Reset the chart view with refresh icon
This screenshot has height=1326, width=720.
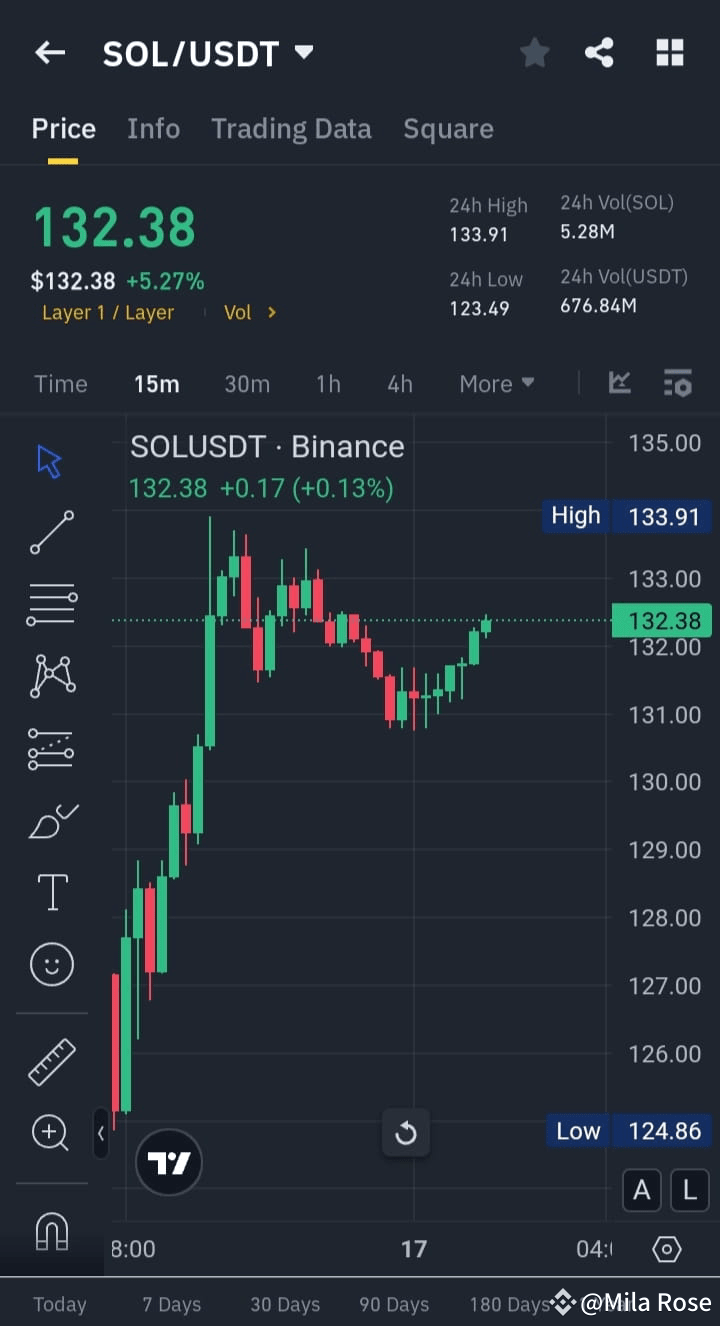(x=406, y=1133)
